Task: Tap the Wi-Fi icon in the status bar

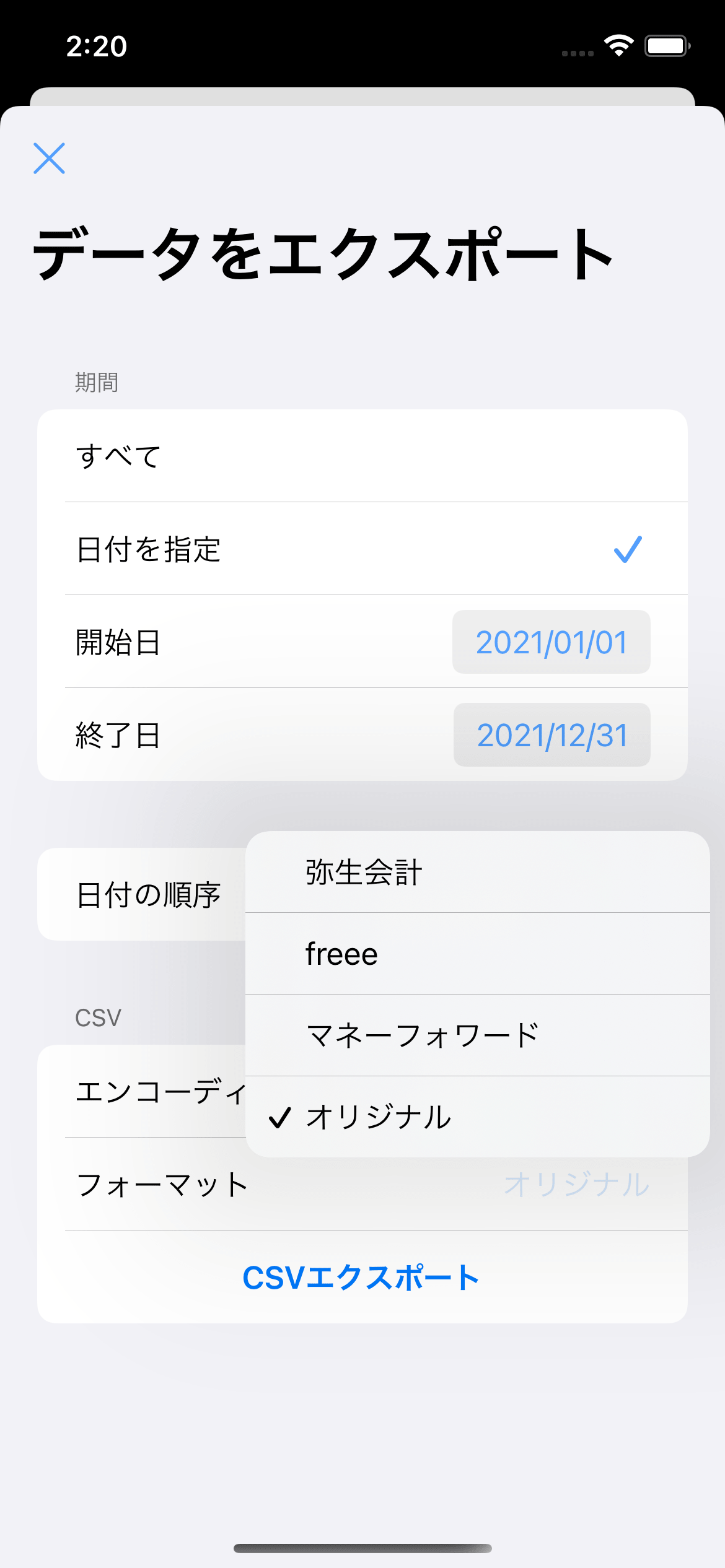Action: 618,45
